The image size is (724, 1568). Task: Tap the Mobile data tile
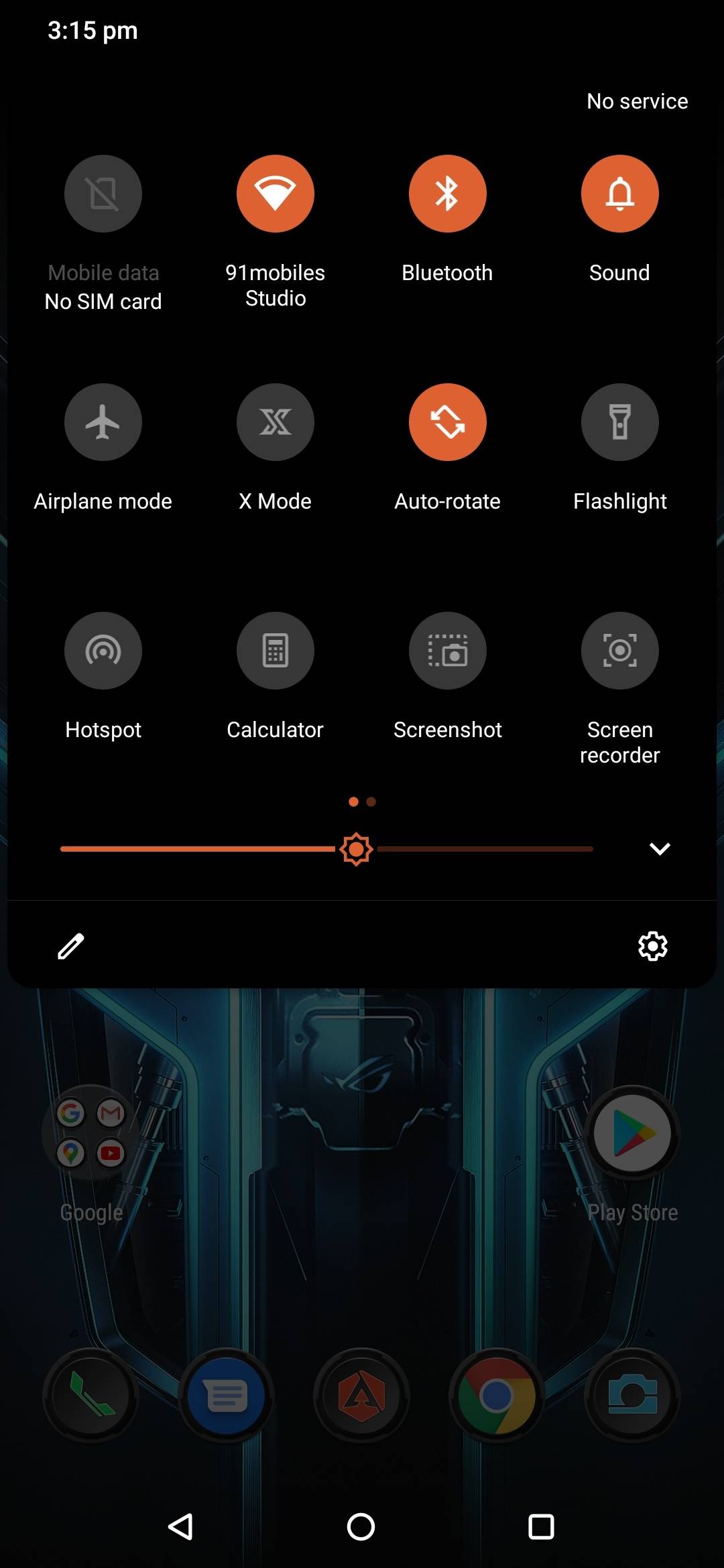point(103,194)
